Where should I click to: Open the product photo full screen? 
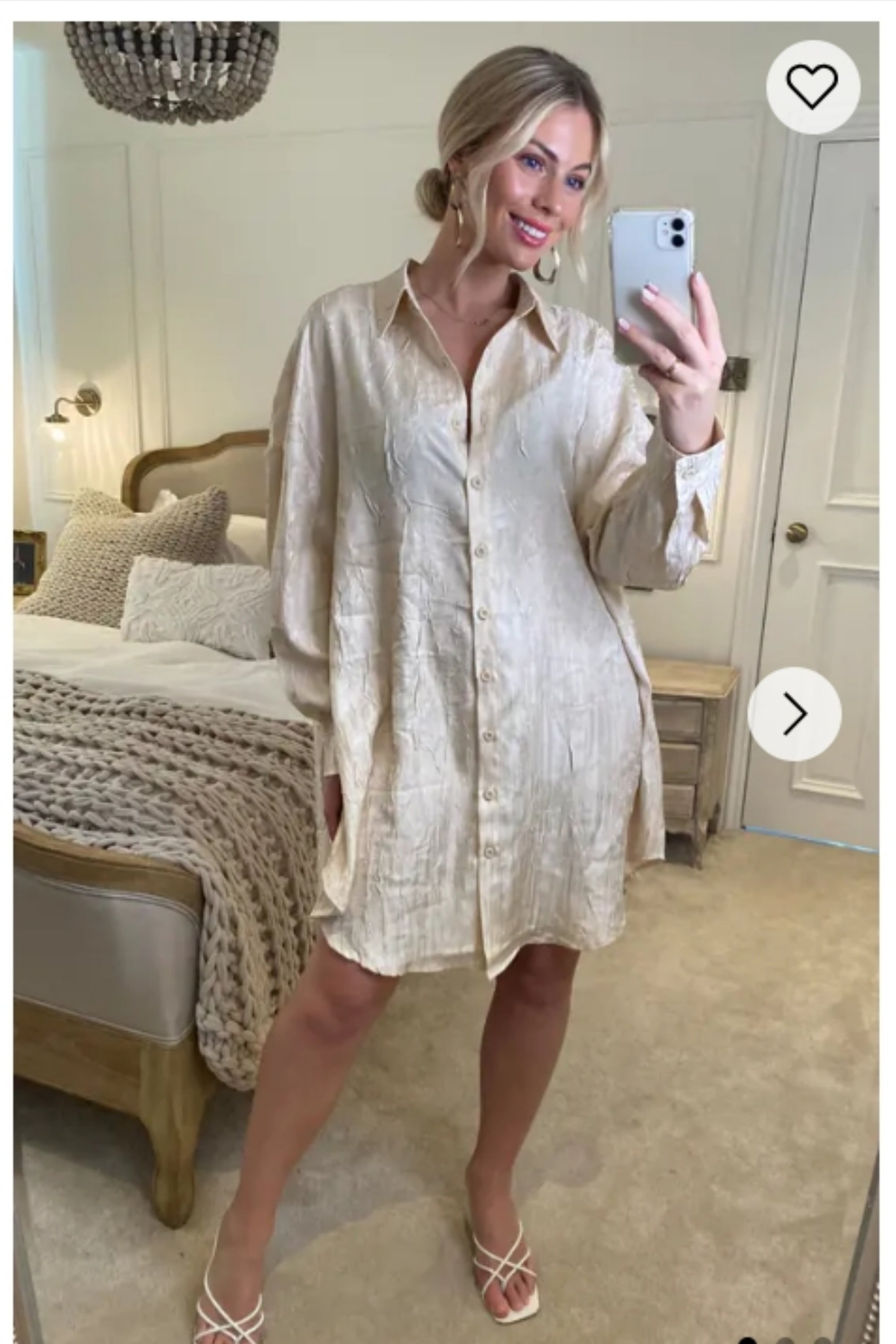(x=446, y=629)
